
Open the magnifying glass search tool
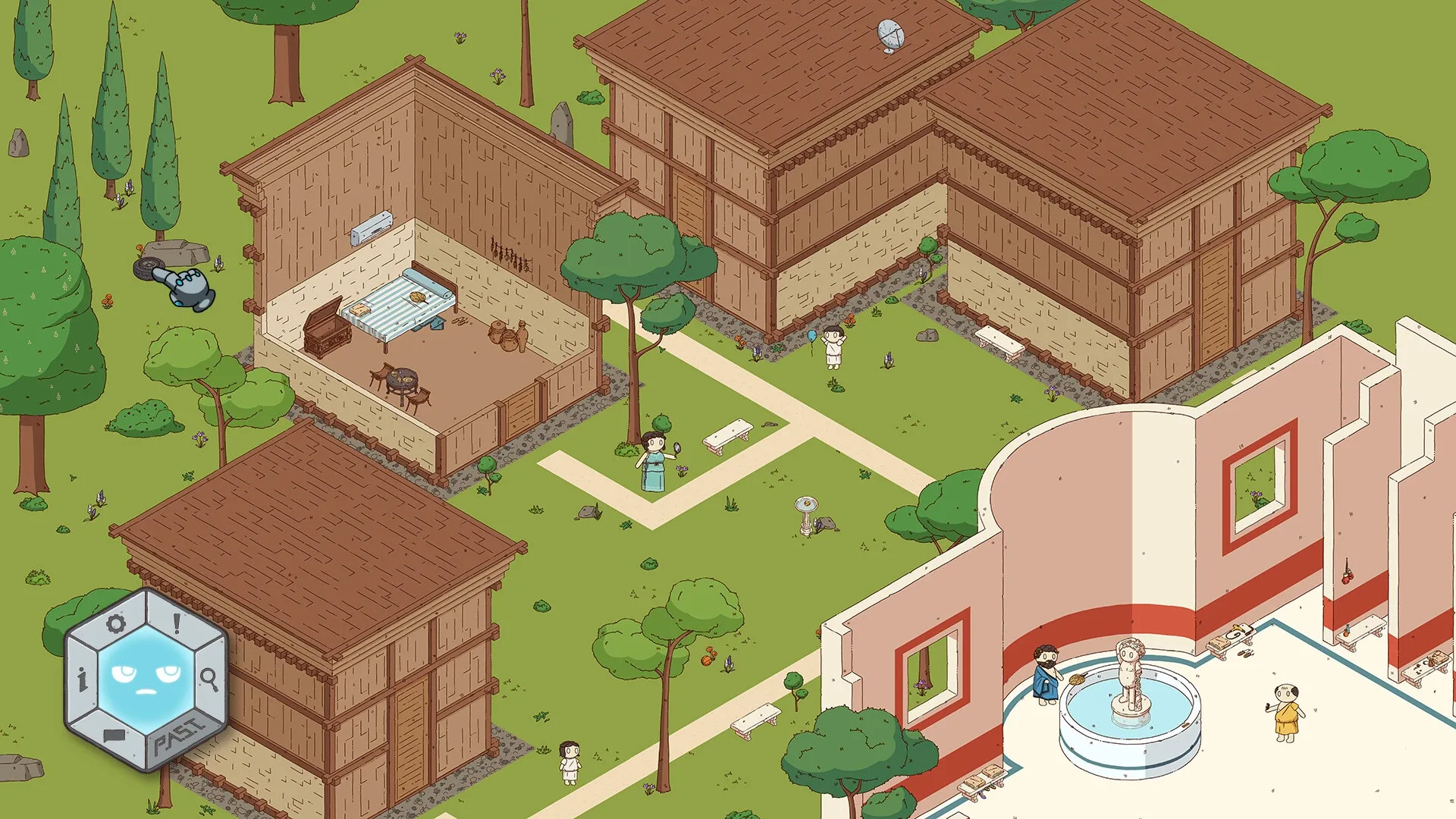[209, 679]
